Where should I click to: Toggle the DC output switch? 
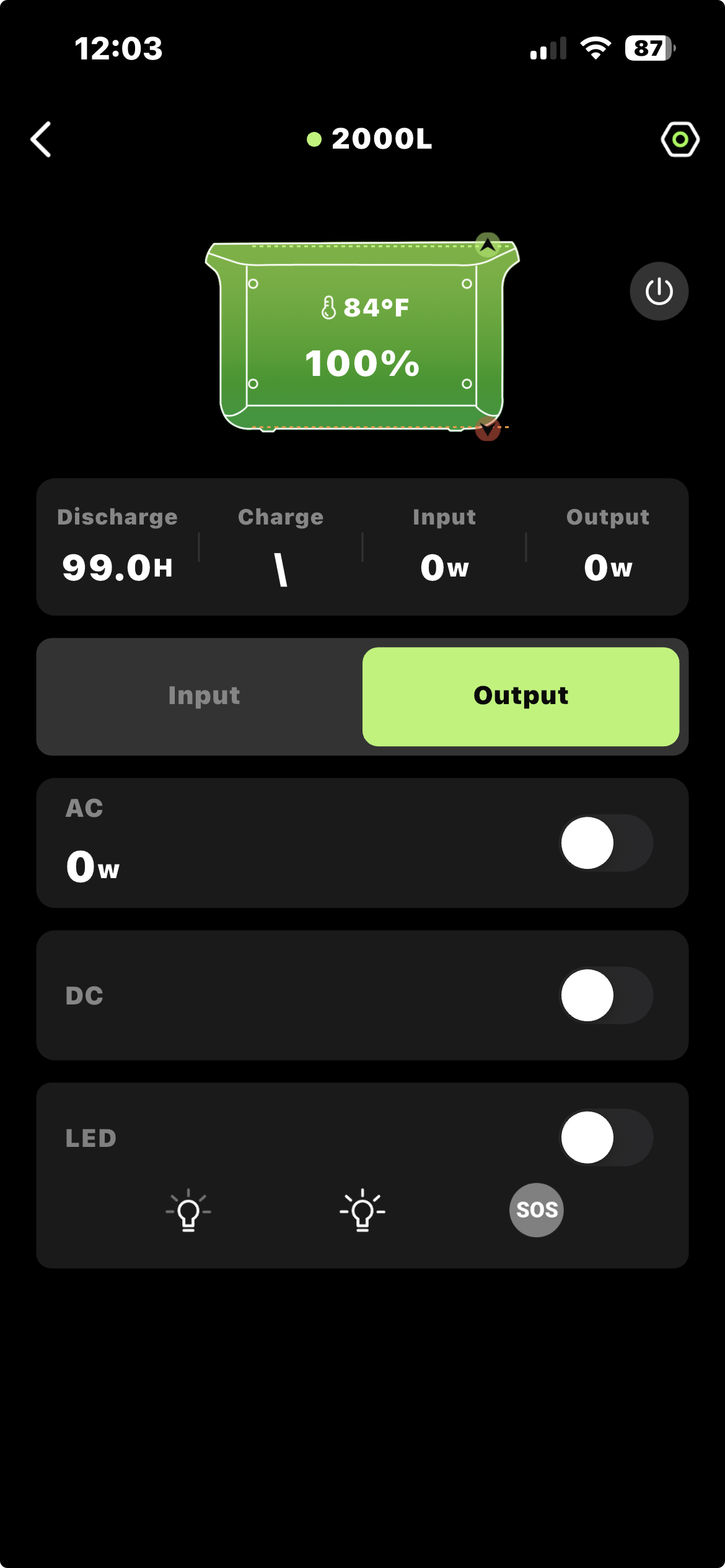(606, 995)
